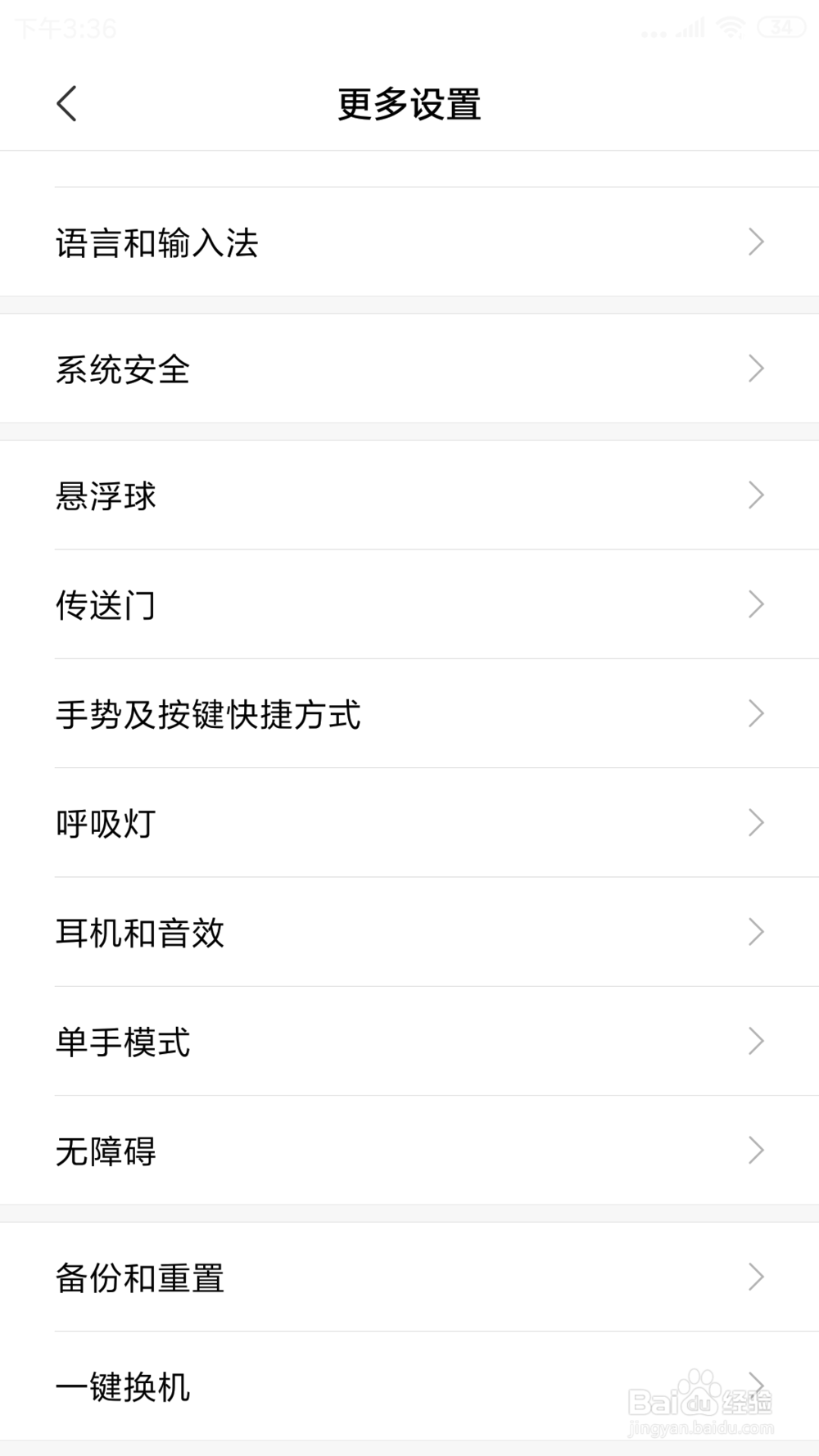This screenshot has width=819, height=1456.
Task: Tap the 更多设置 page title
Action: click(409, 103)
